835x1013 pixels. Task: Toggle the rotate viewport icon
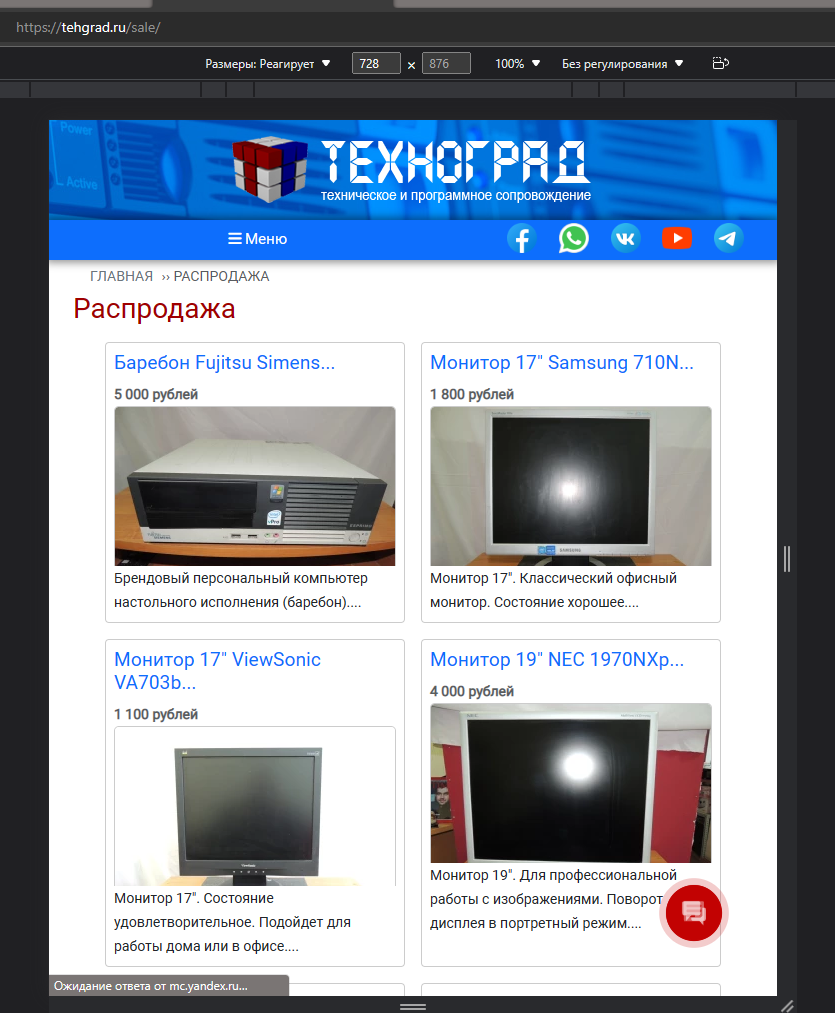tap(720, 64)
